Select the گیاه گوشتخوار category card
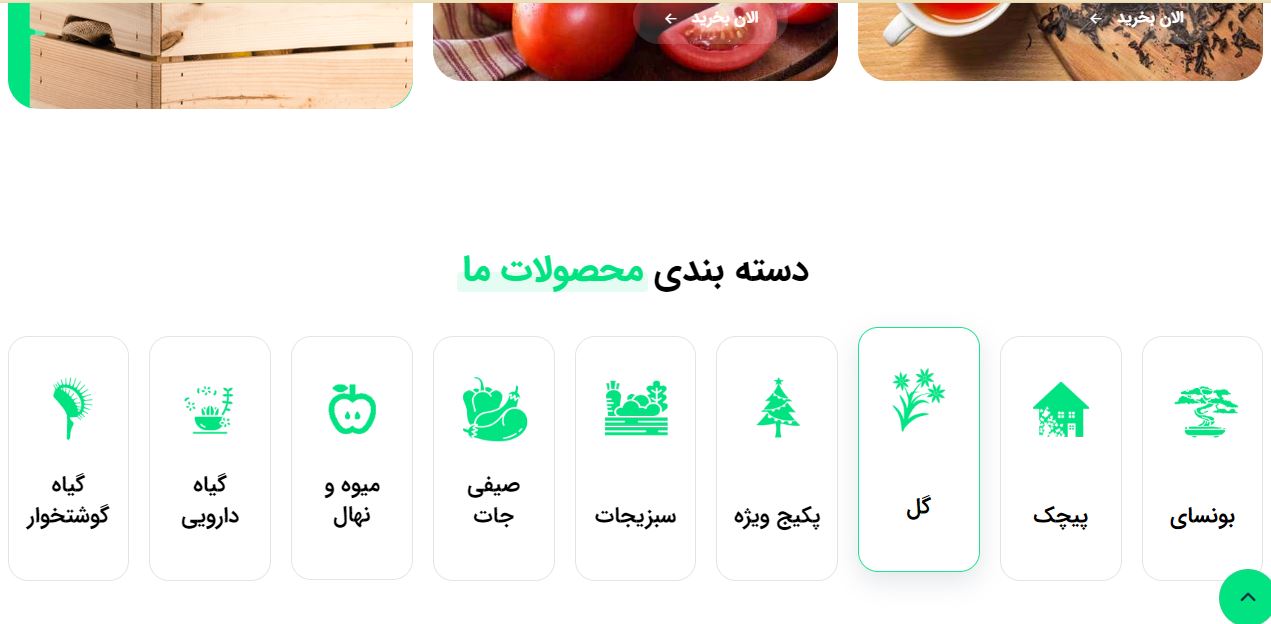 pos(68,458)
